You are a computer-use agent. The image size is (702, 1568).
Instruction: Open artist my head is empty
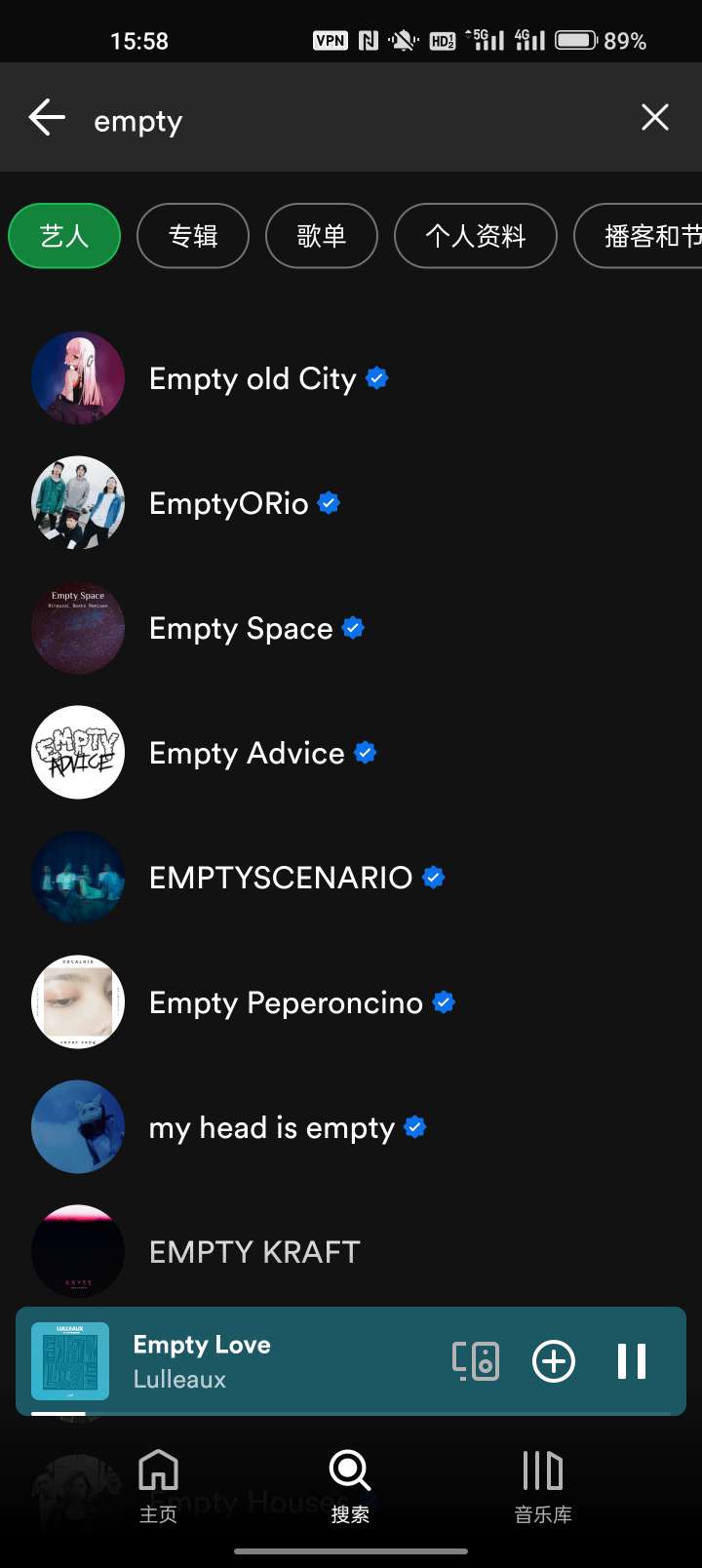(271, 1127)
